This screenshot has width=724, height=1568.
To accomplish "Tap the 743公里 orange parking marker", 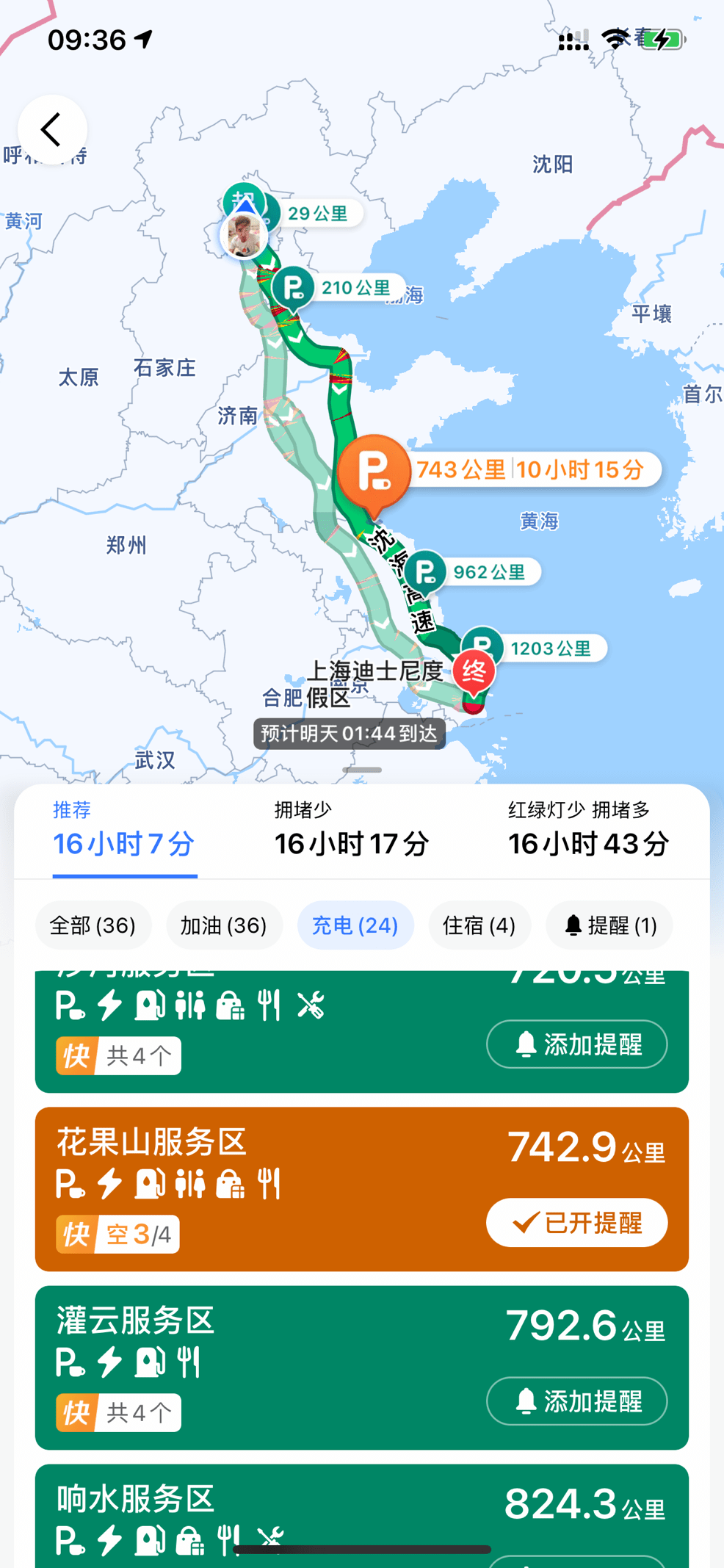I will pyautogui.click(x=374, y=472).
